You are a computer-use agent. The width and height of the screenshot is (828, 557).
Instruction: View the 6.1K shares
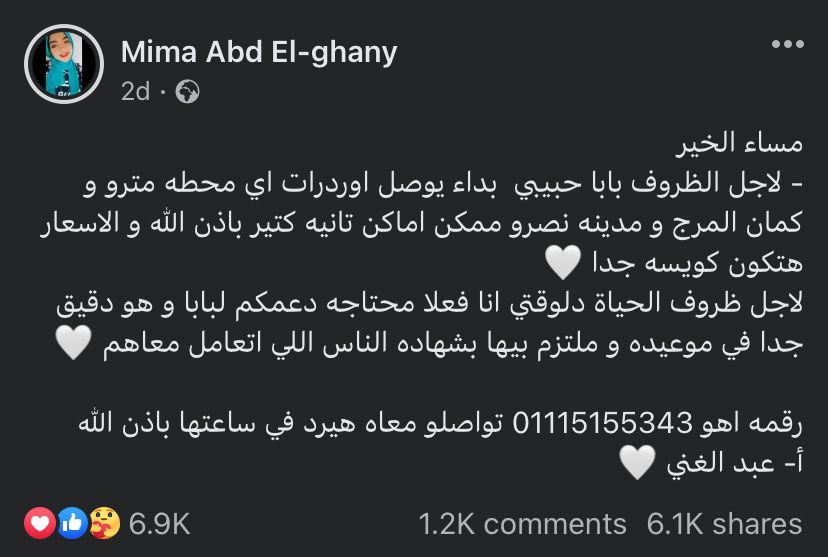pos(724,524)
